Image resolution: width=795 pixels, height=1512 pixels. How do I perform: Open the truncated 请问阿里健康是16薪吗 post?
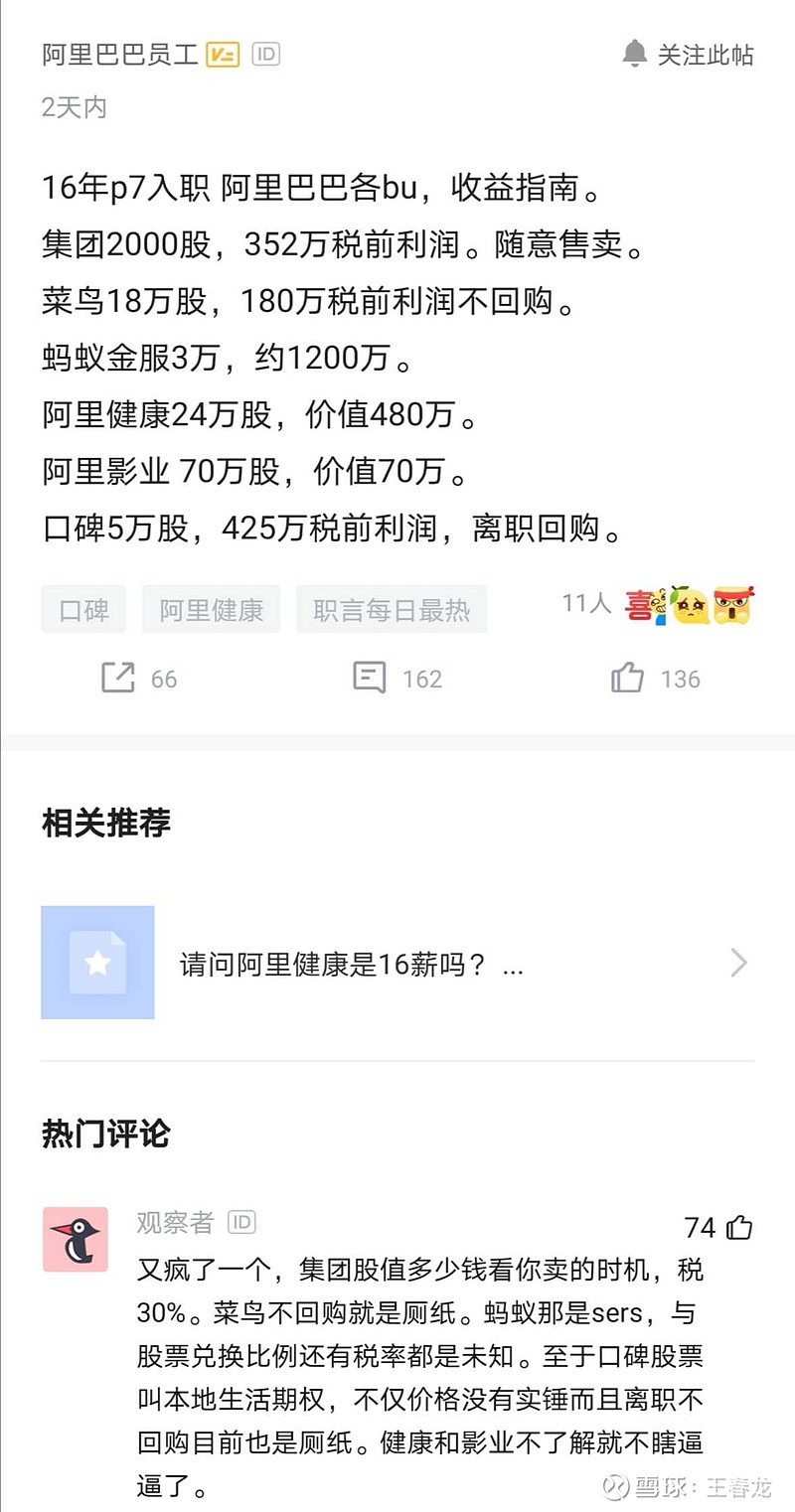[350, 962]
